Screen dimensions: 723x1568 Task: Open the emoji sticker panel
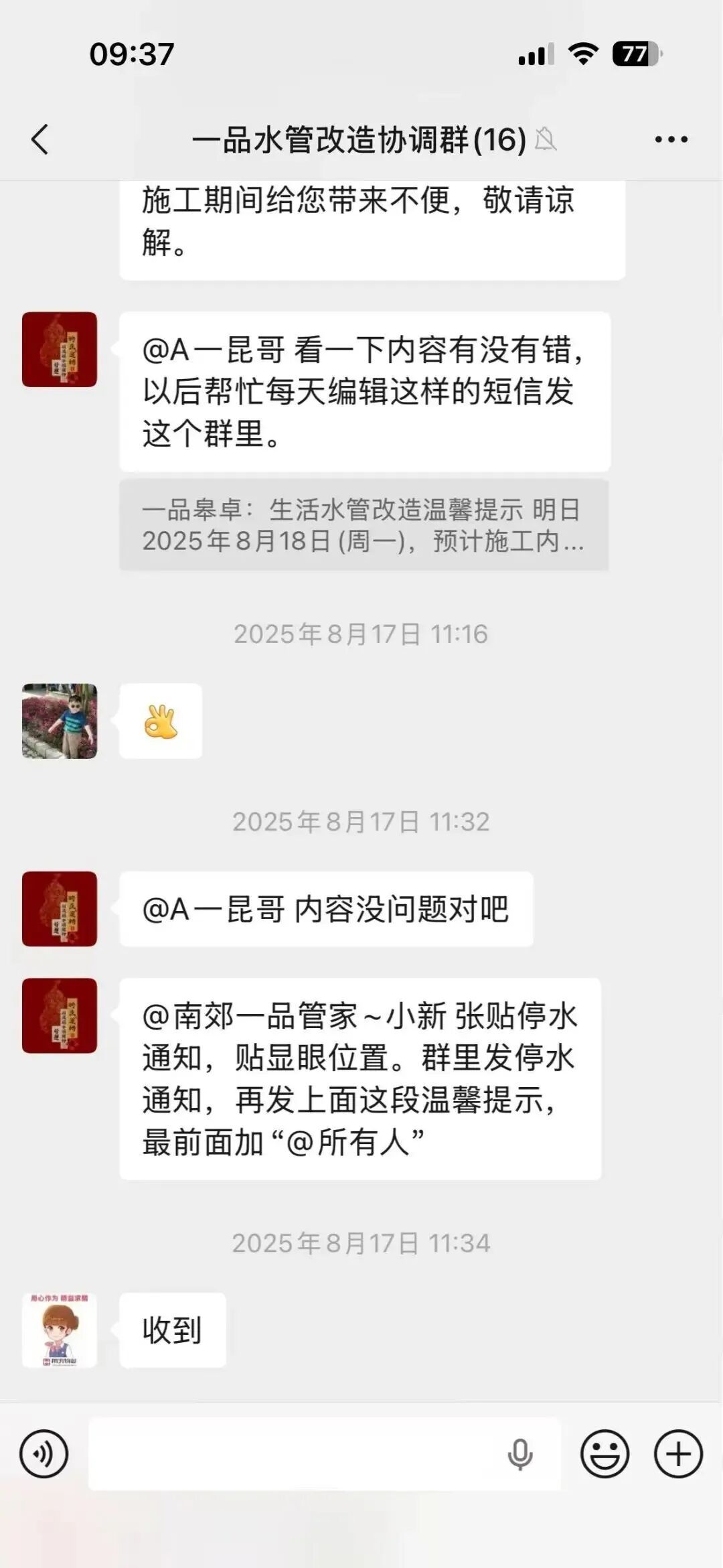click(605, 1453)
